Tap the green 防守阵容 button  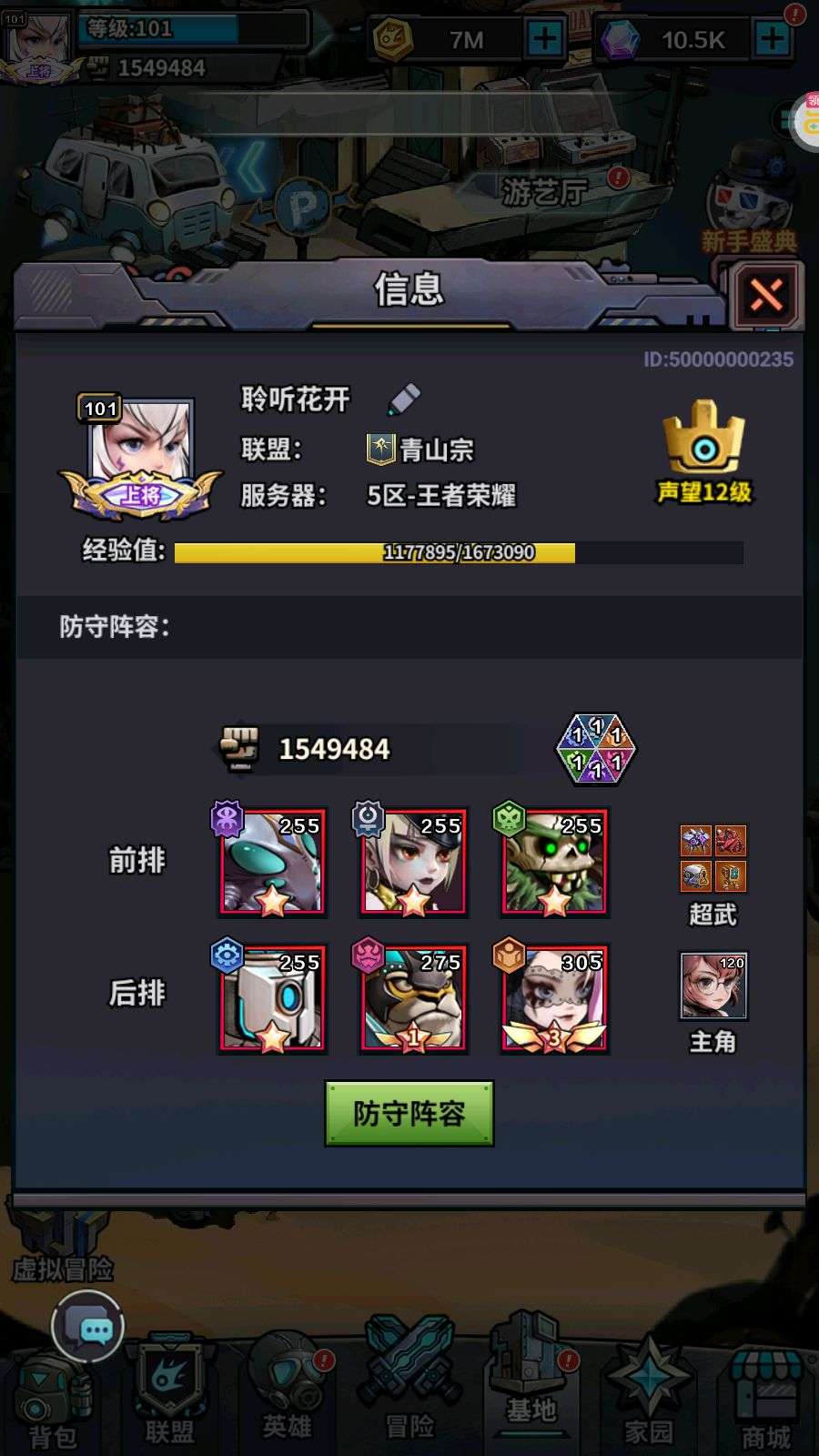(x=409, y=1113)
